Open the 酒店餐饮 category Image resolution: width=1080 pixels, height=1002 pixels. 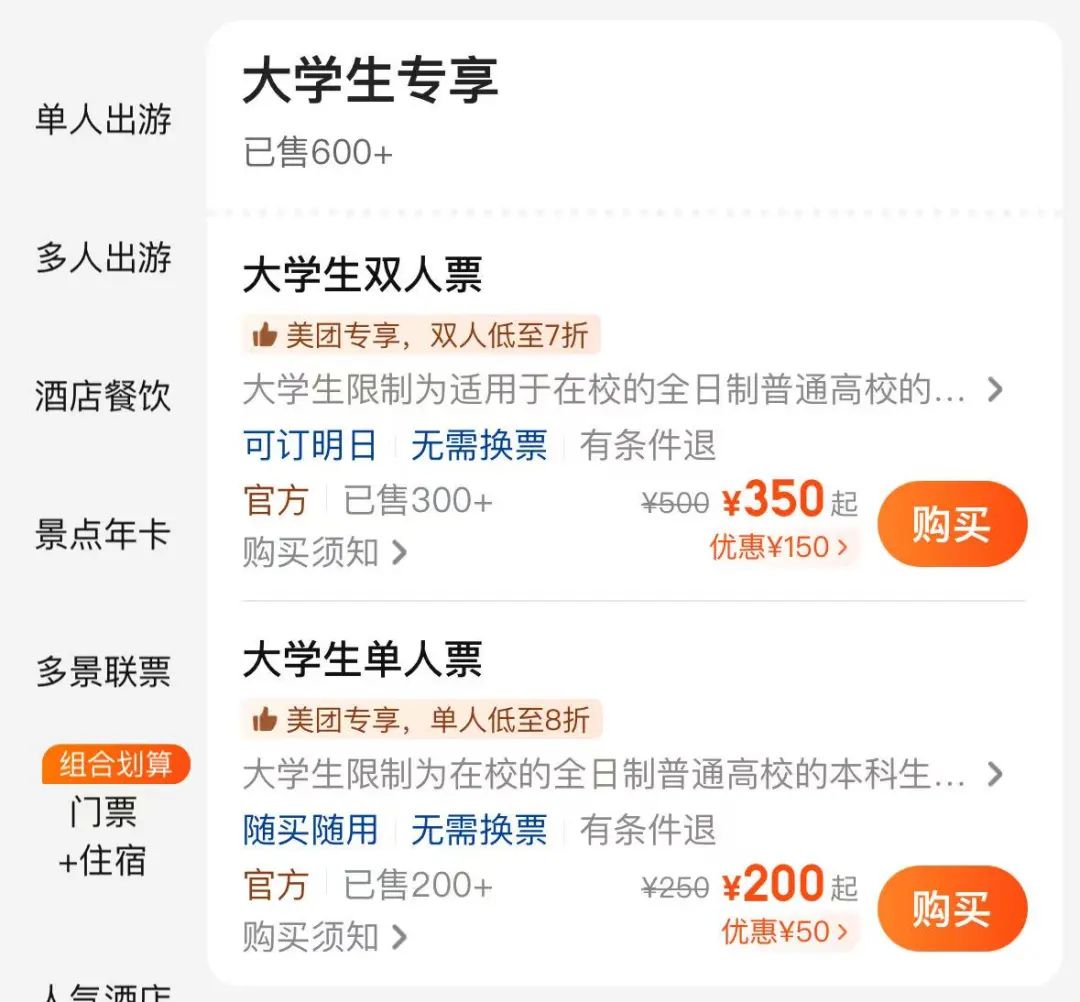[103, 396]
